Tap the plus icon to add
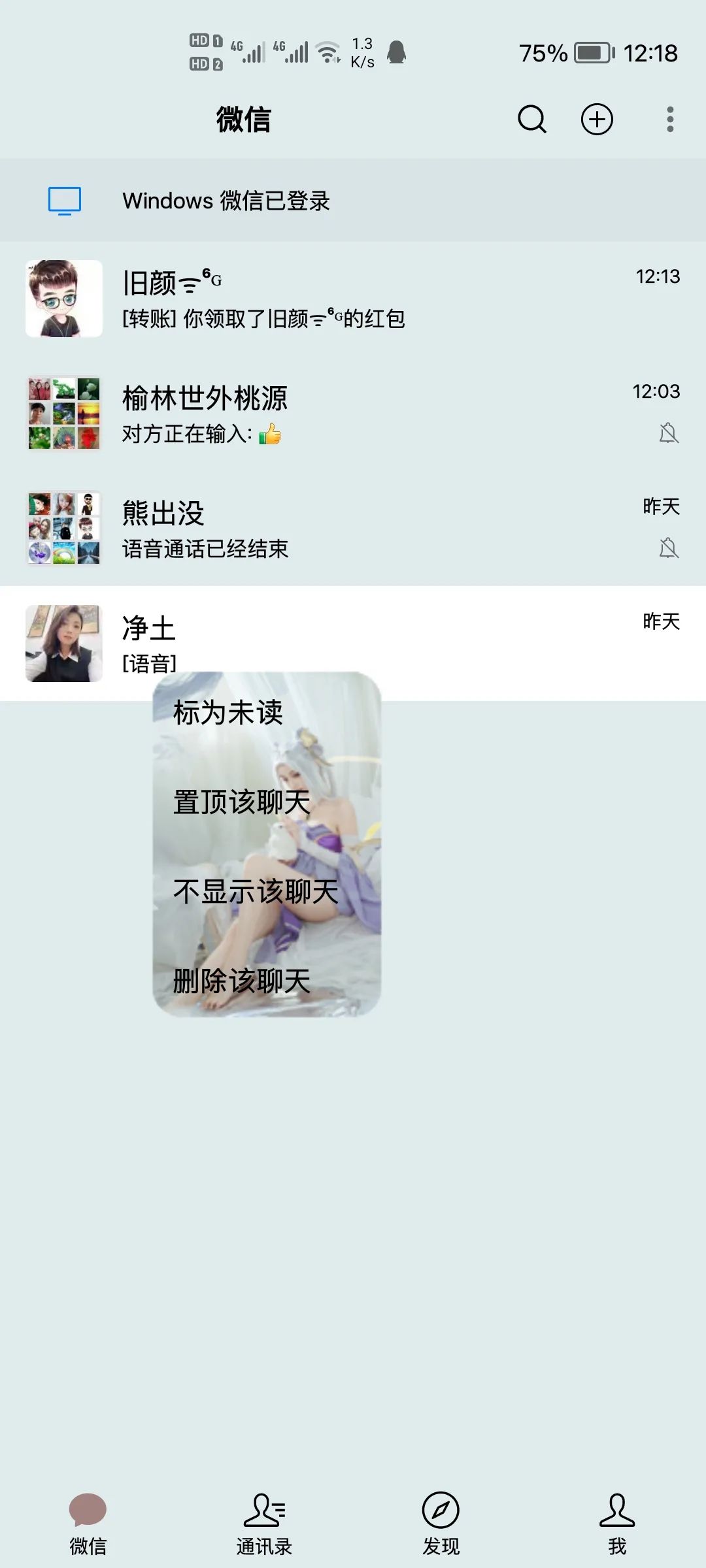706x1568 pixels. [597, 120]
